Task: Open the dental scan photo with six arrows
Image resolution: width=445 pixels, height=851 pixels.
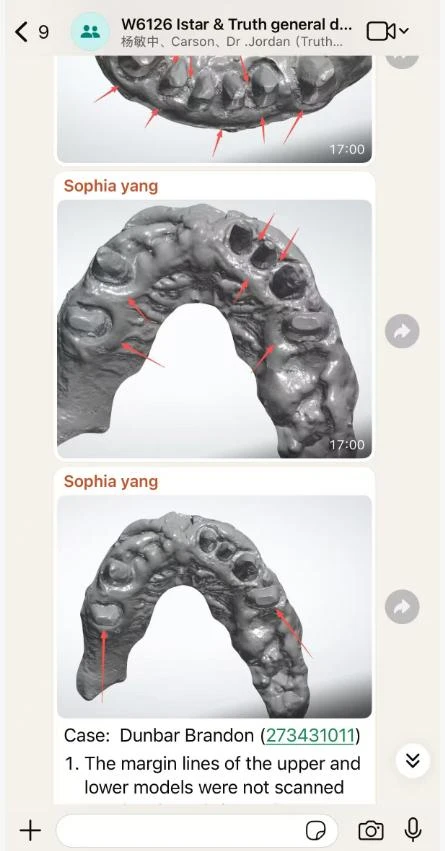Action: 214,329
